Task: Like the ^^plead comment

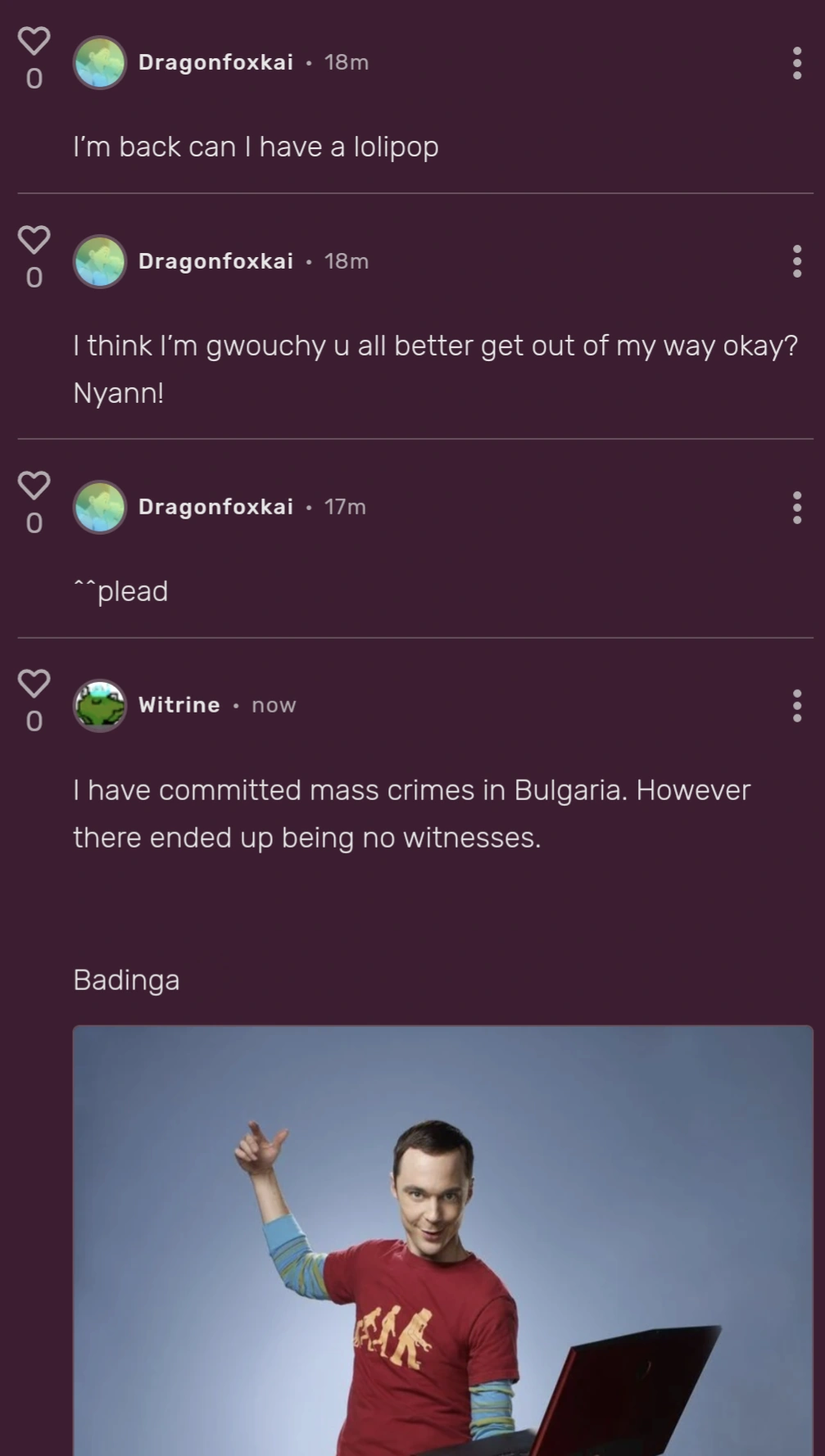Action: click(x=34, y=486)
